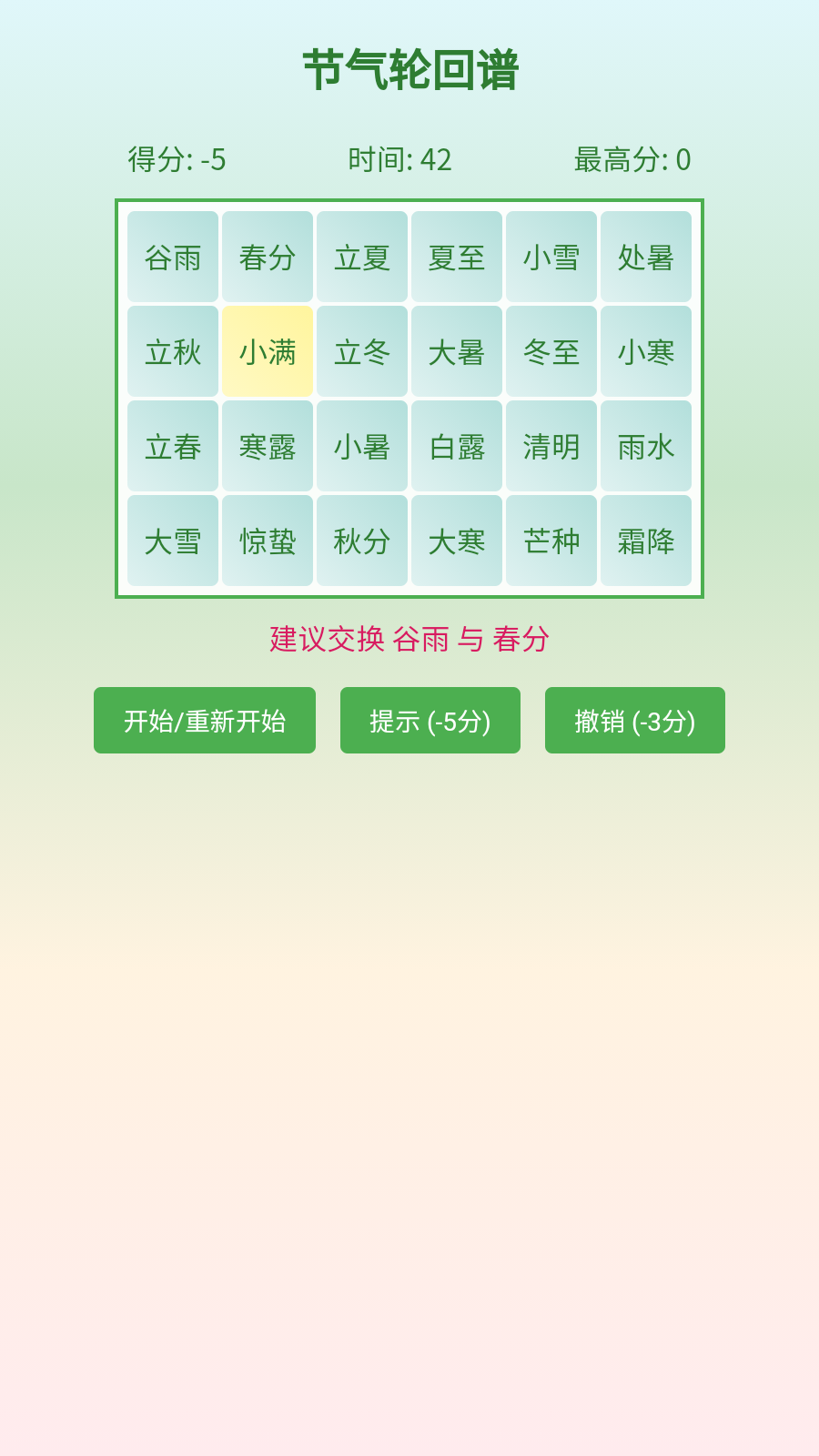Select the 小雪 tile
The image size is (819, 1456).
551,257
